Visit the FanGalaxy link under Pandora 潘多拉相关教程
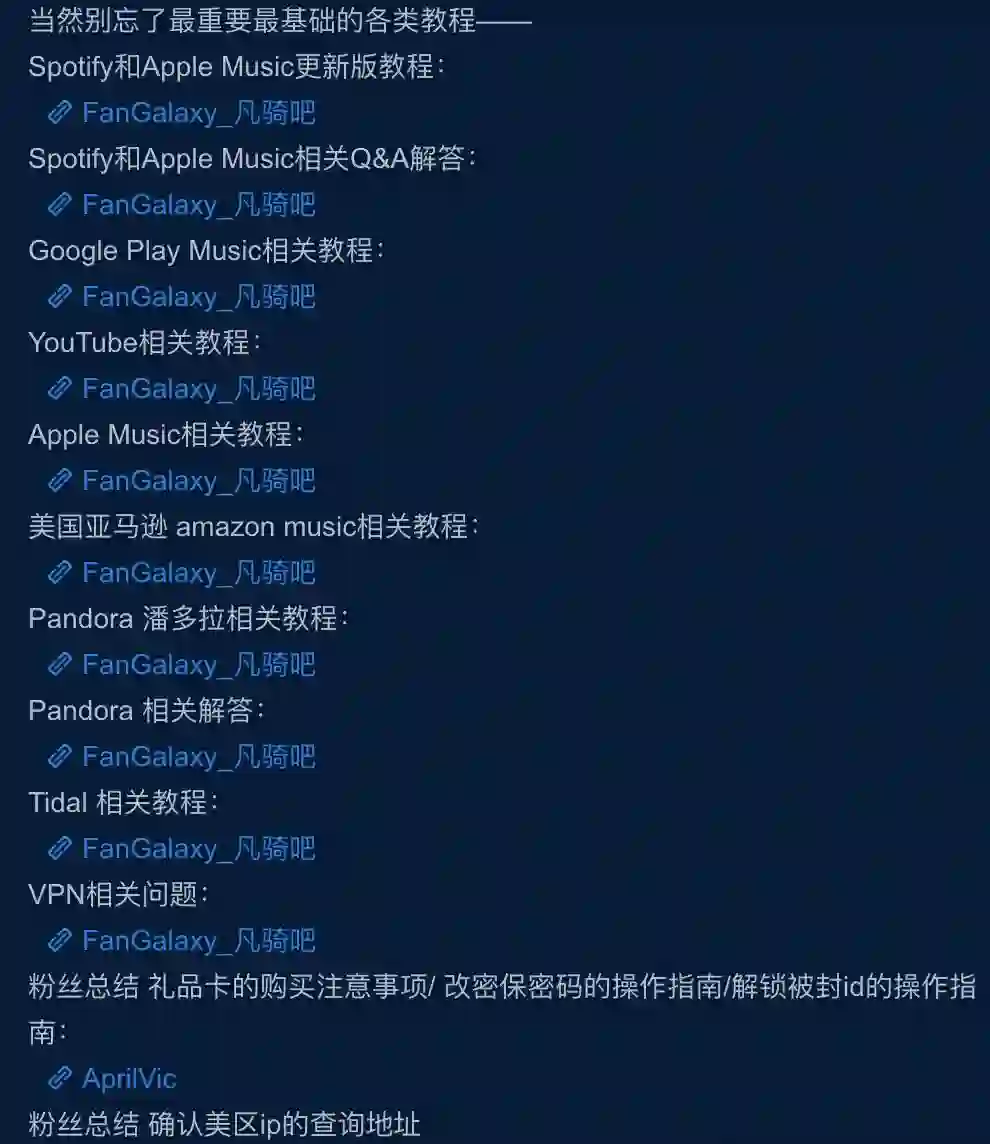 coord(198,665)
